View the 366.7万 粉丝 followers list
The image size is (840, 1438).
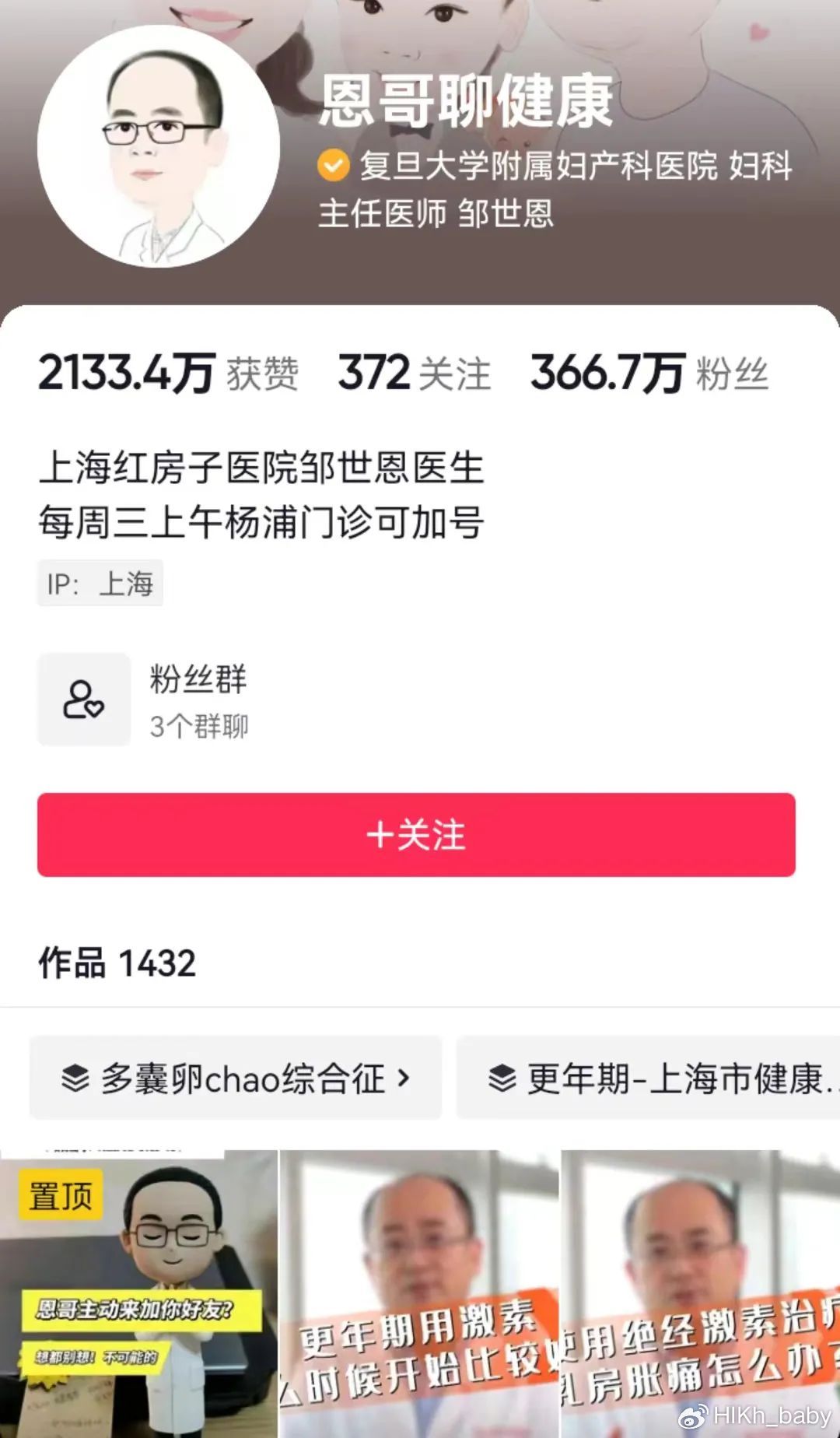[x=649, y=374]
